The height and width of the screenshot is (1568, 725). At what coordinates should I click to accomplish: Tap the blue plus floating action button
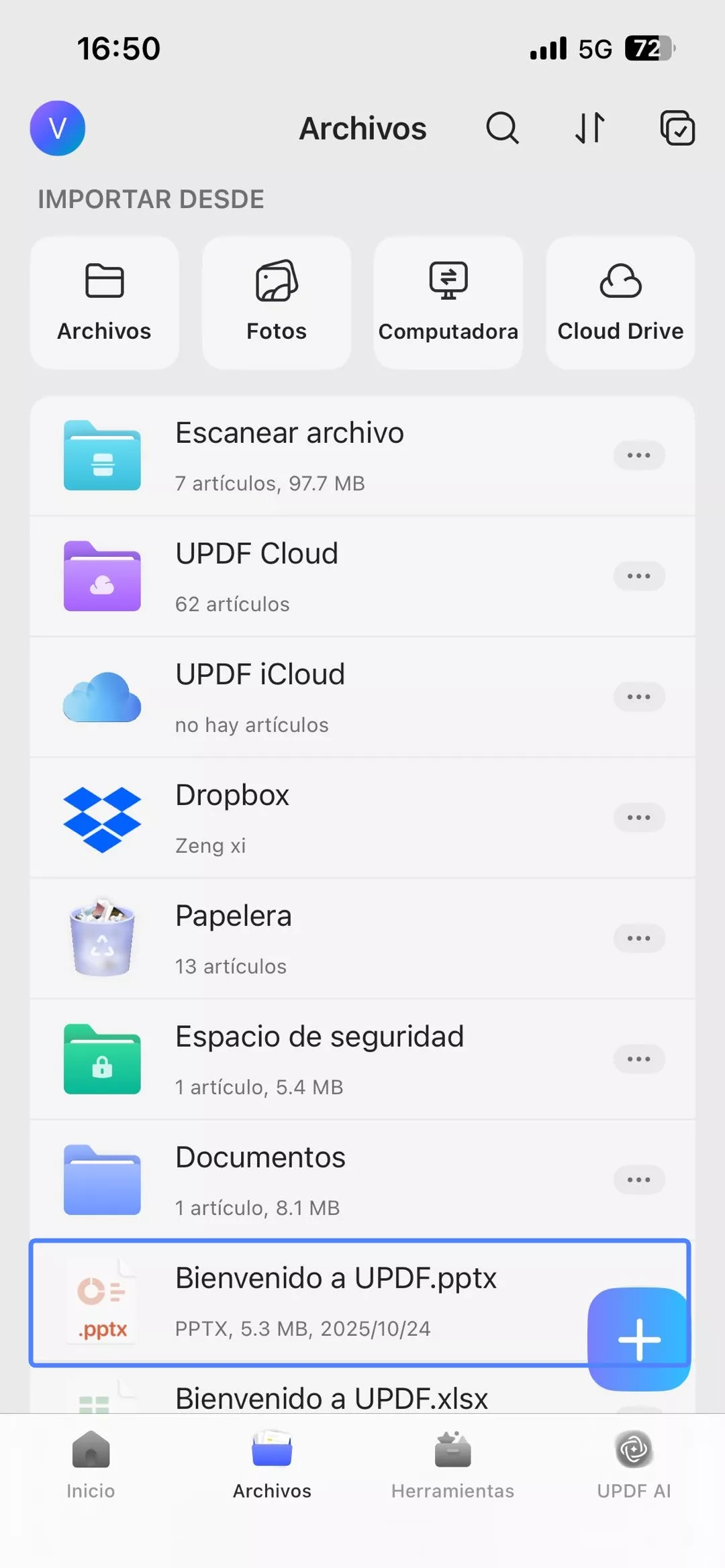[638, 1339]
